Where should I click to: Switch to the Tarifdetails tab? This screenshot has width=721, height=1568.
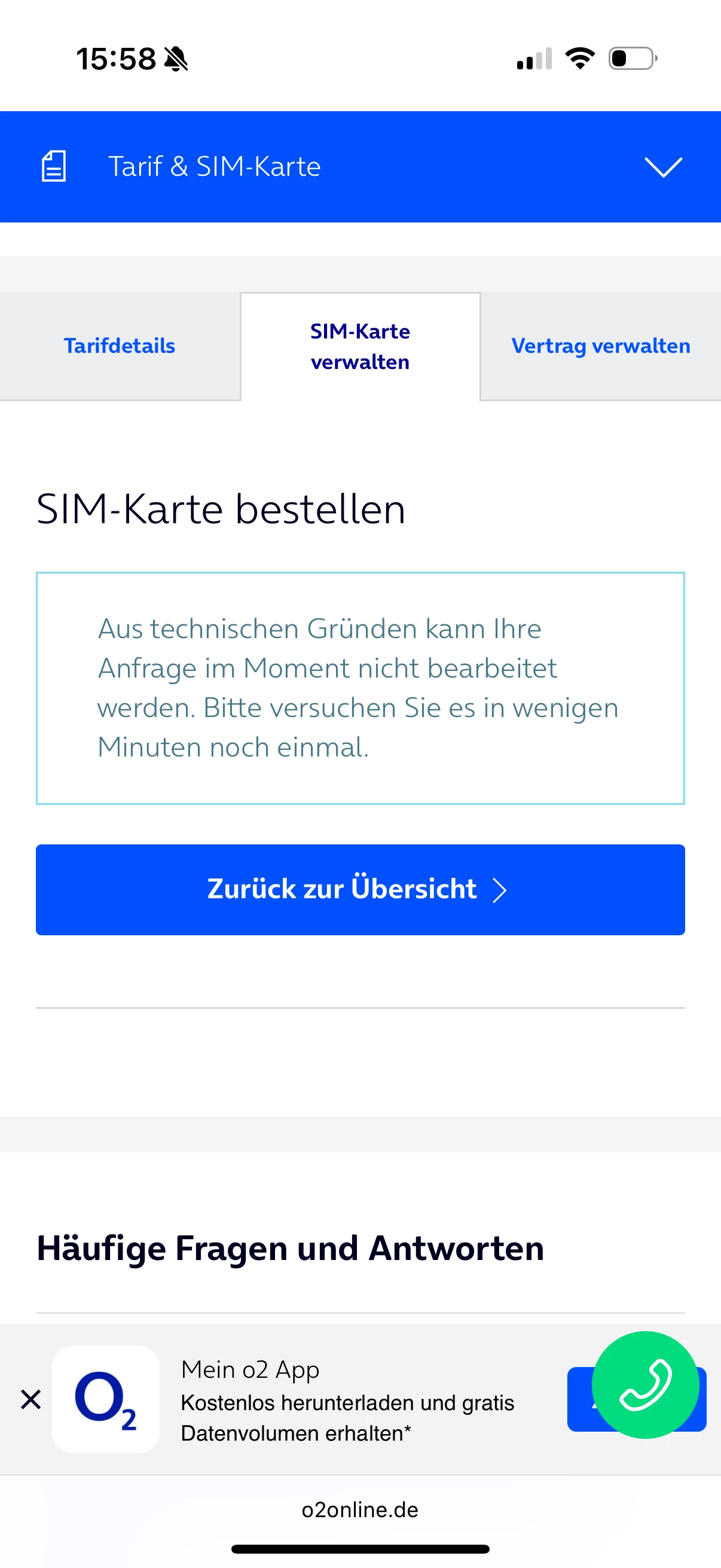[119, 346]
